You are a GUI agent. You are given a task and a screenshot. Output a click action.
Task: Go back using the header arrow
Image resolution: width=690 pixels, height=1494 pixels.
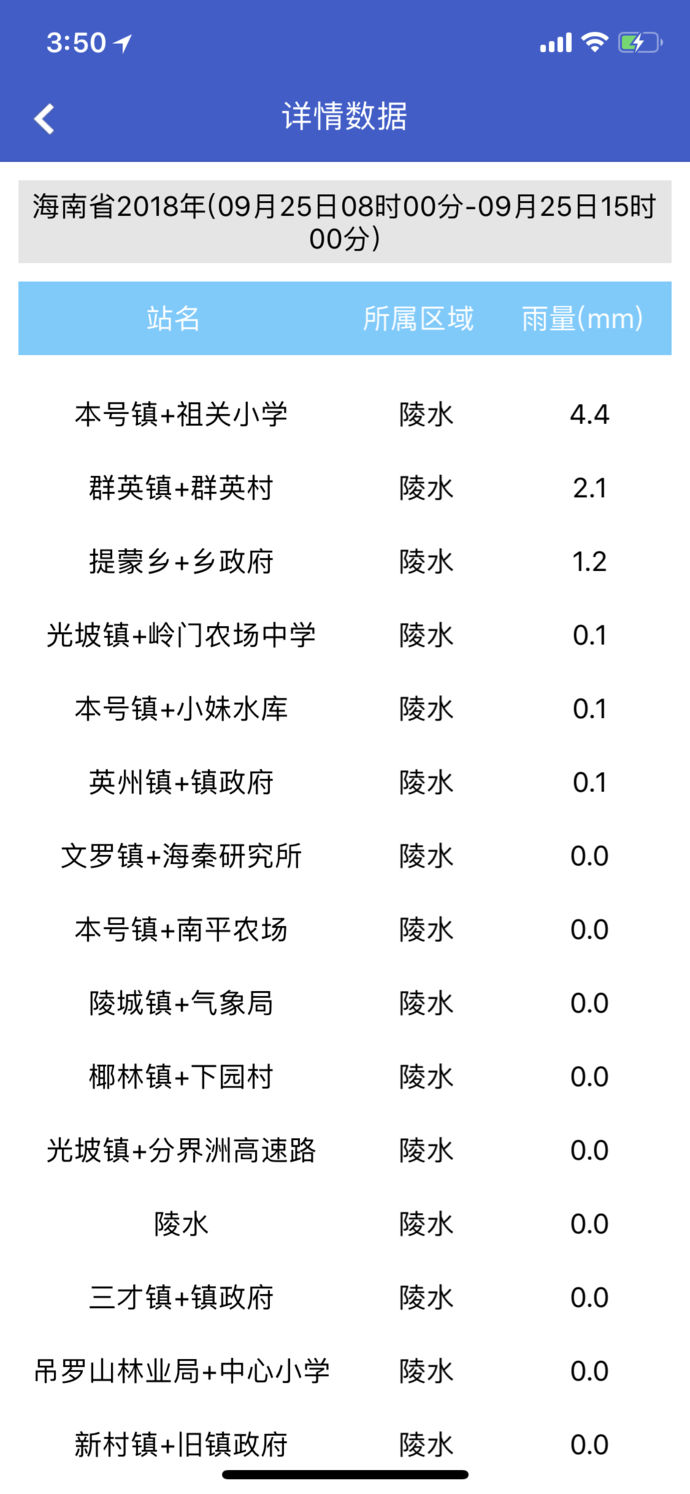44,119
